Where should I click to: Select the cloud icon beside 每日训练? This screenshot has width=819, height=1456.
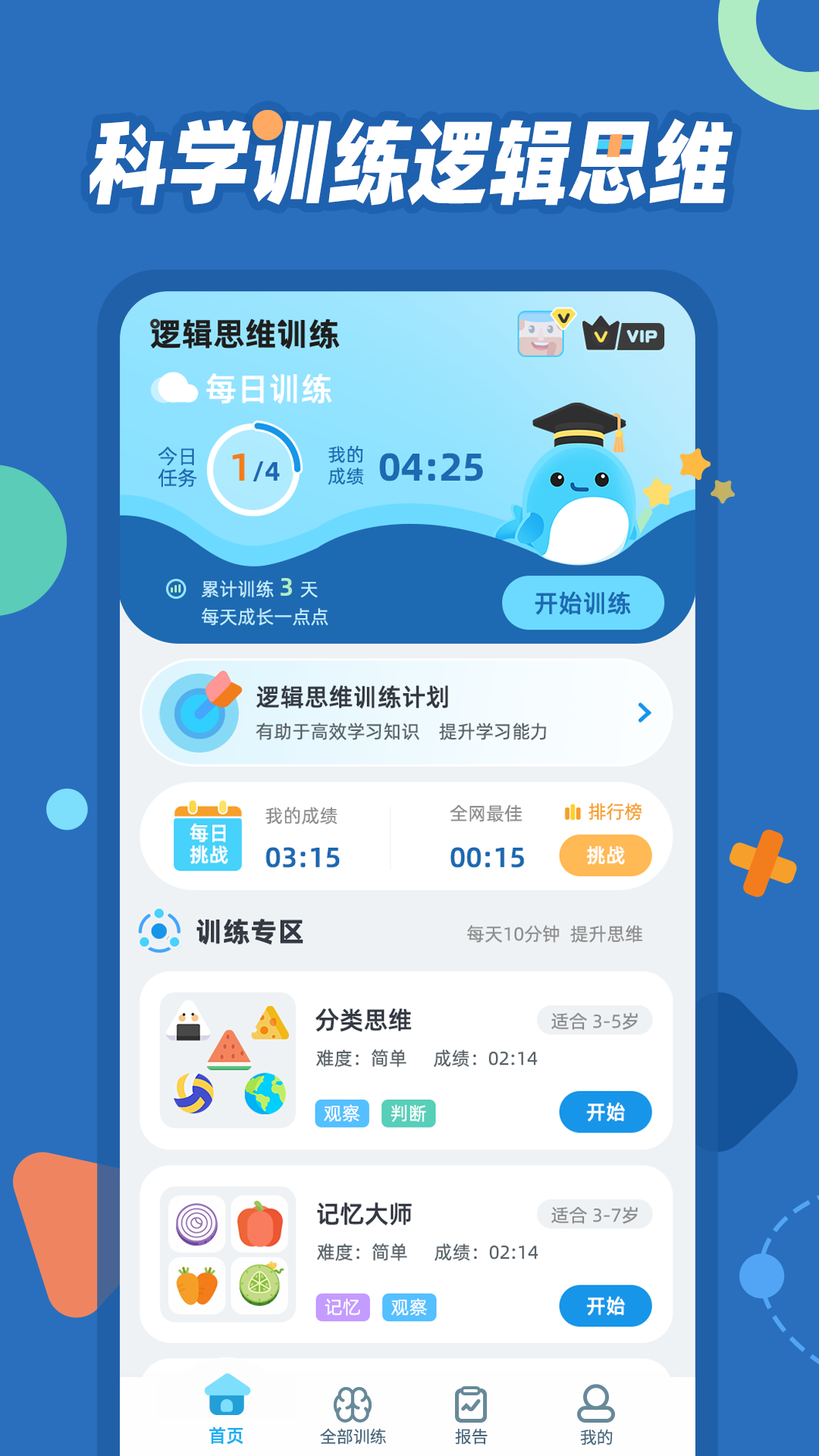click(176, 387)
